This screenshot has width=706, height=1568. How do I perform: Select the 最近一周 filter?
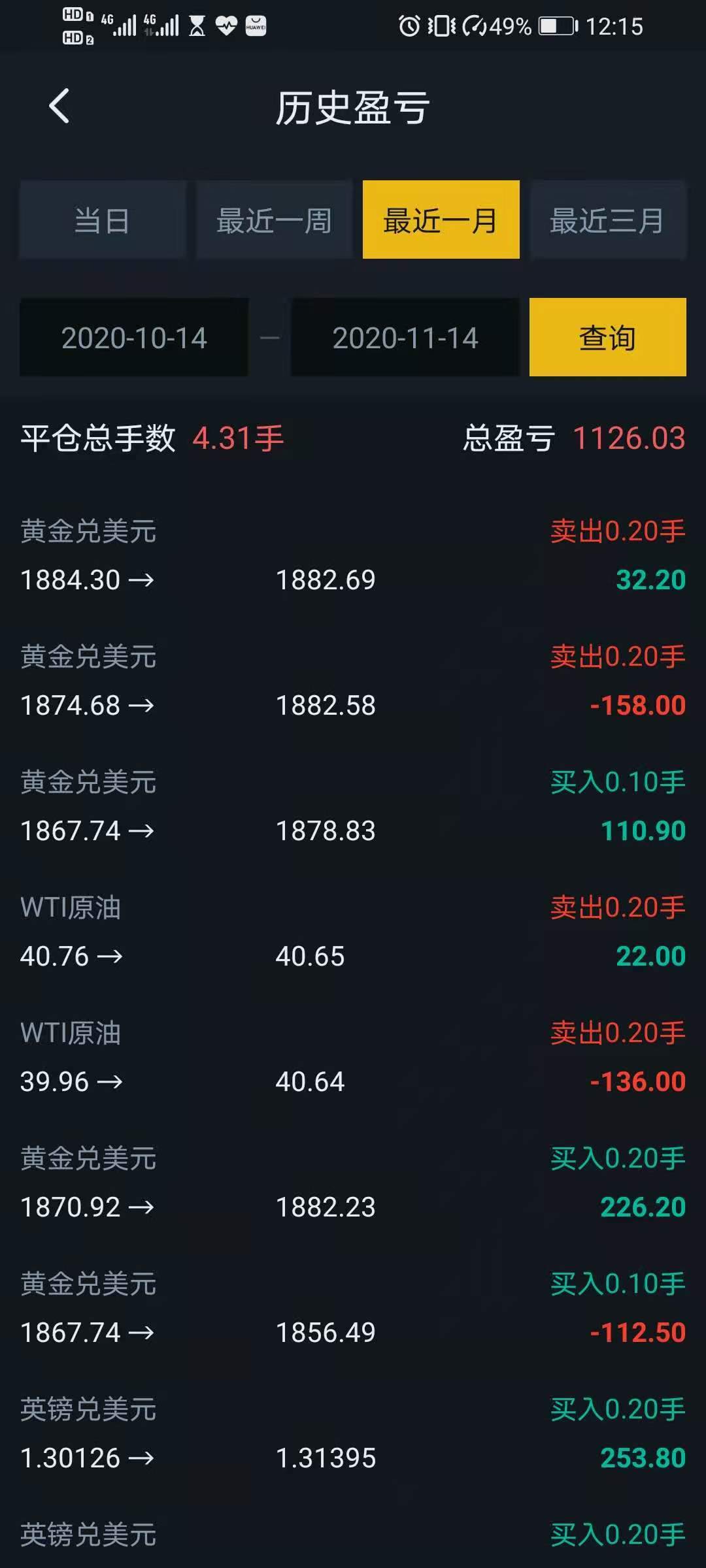point(274,220)
